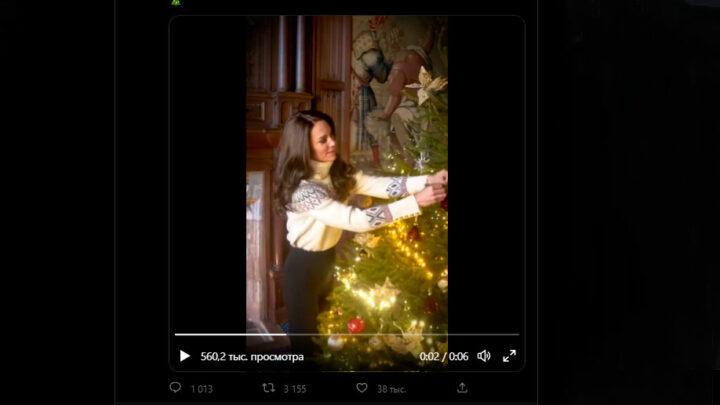Screen dimensions: 720x405
Task: Play the video
Action: tap(184, 356)
